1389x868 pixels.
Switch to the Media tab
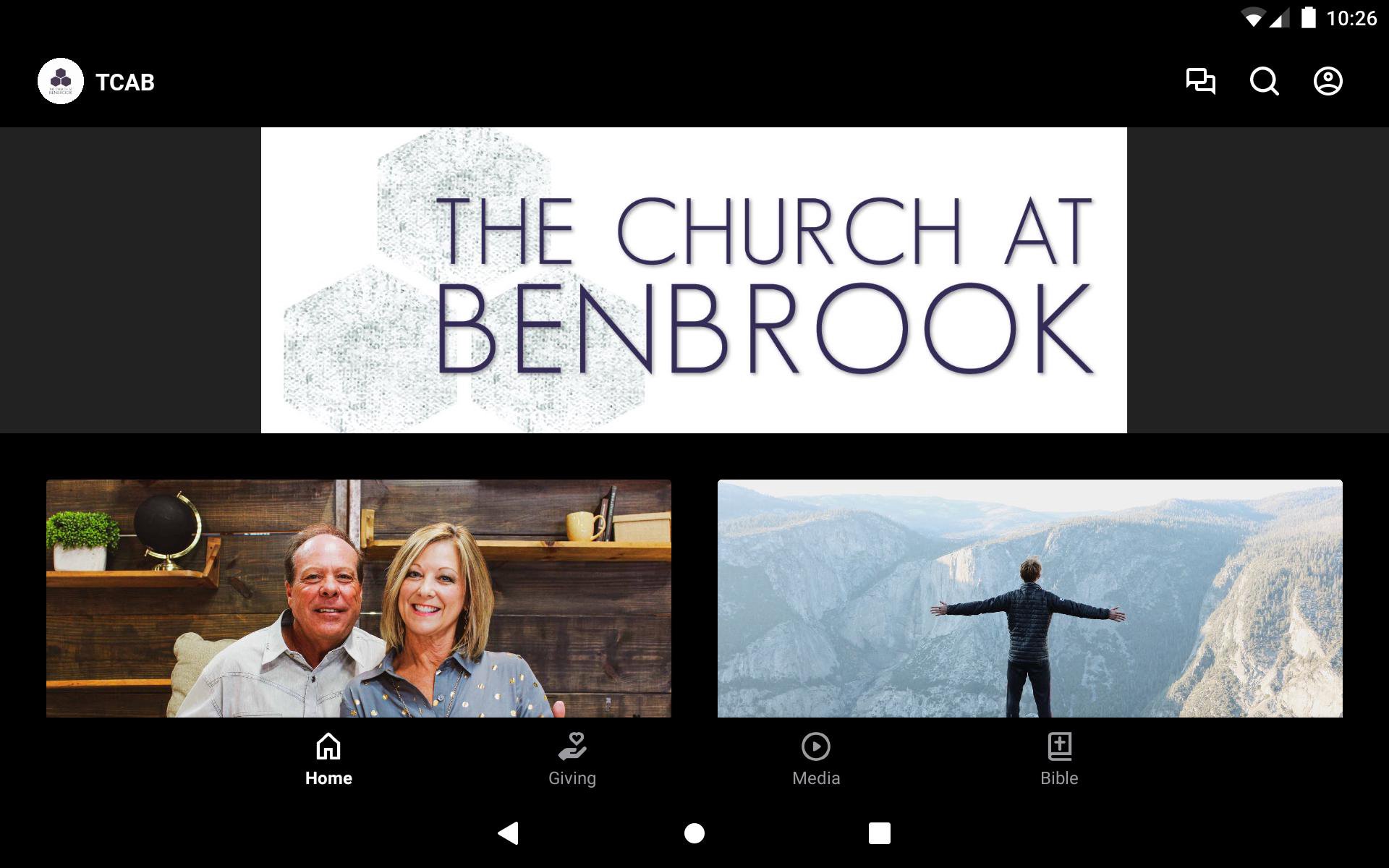pos(815,759)
